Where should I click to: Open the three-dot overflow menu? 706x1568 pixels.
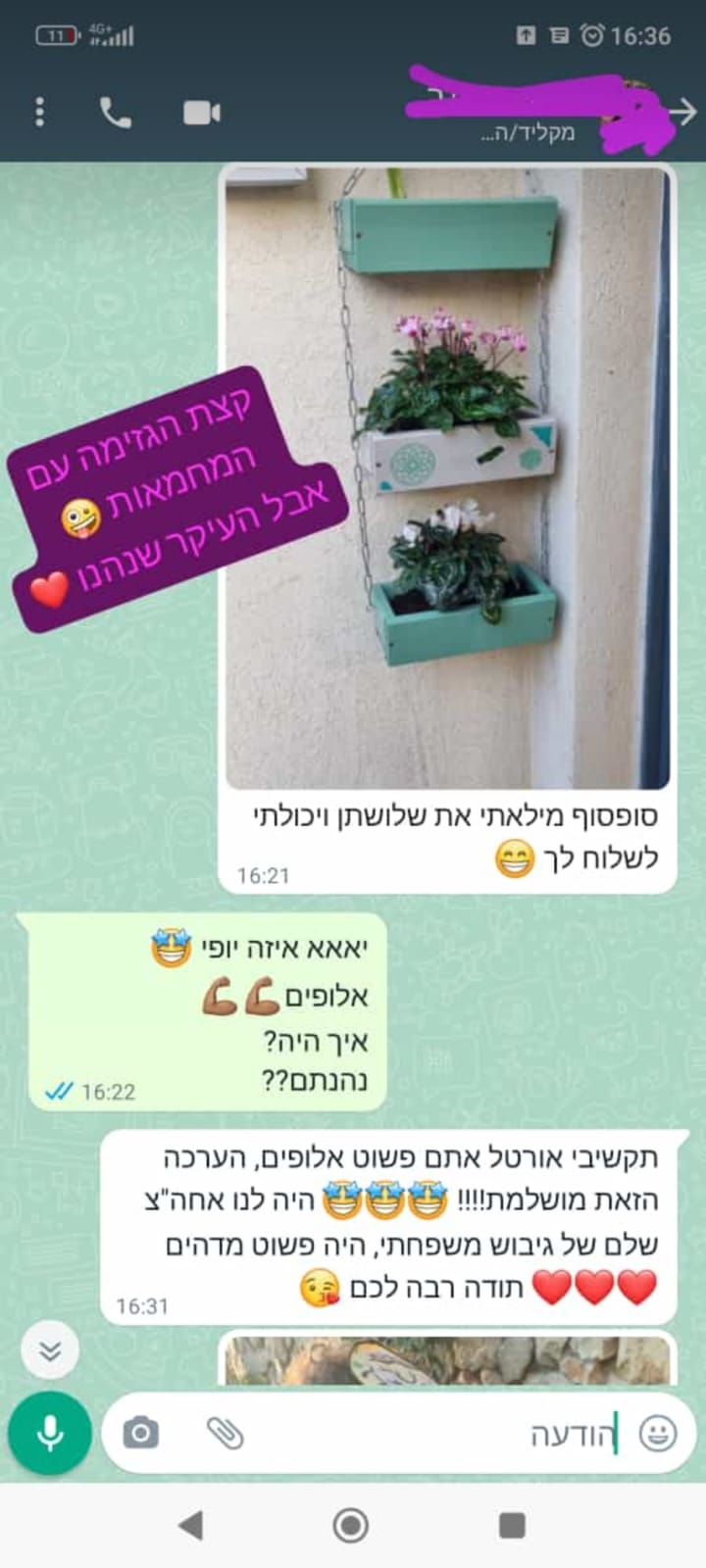(x=39, y=113)
